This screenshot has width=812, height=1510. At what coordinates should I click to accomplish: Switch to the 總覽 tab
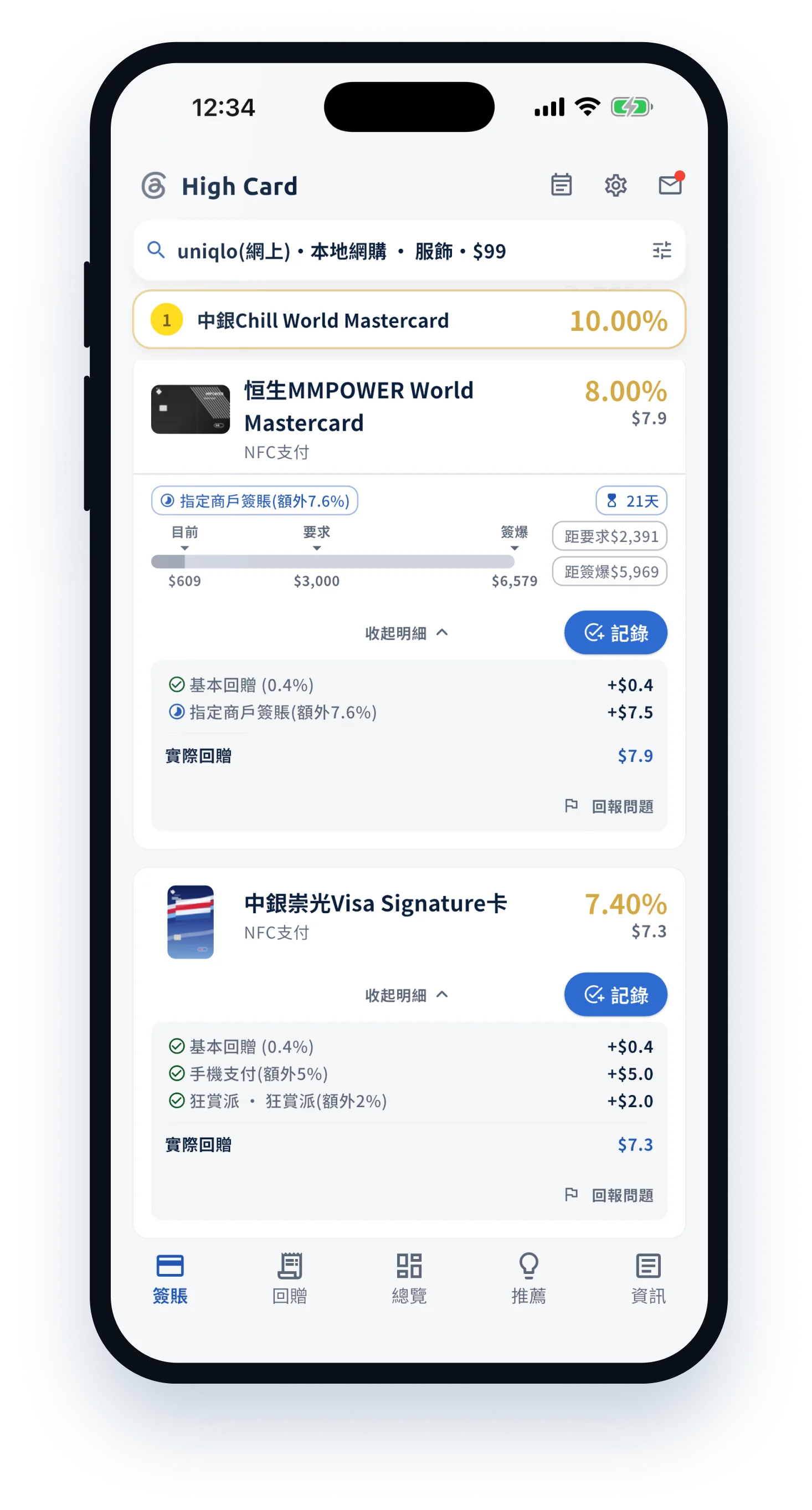coord(409,1278)
